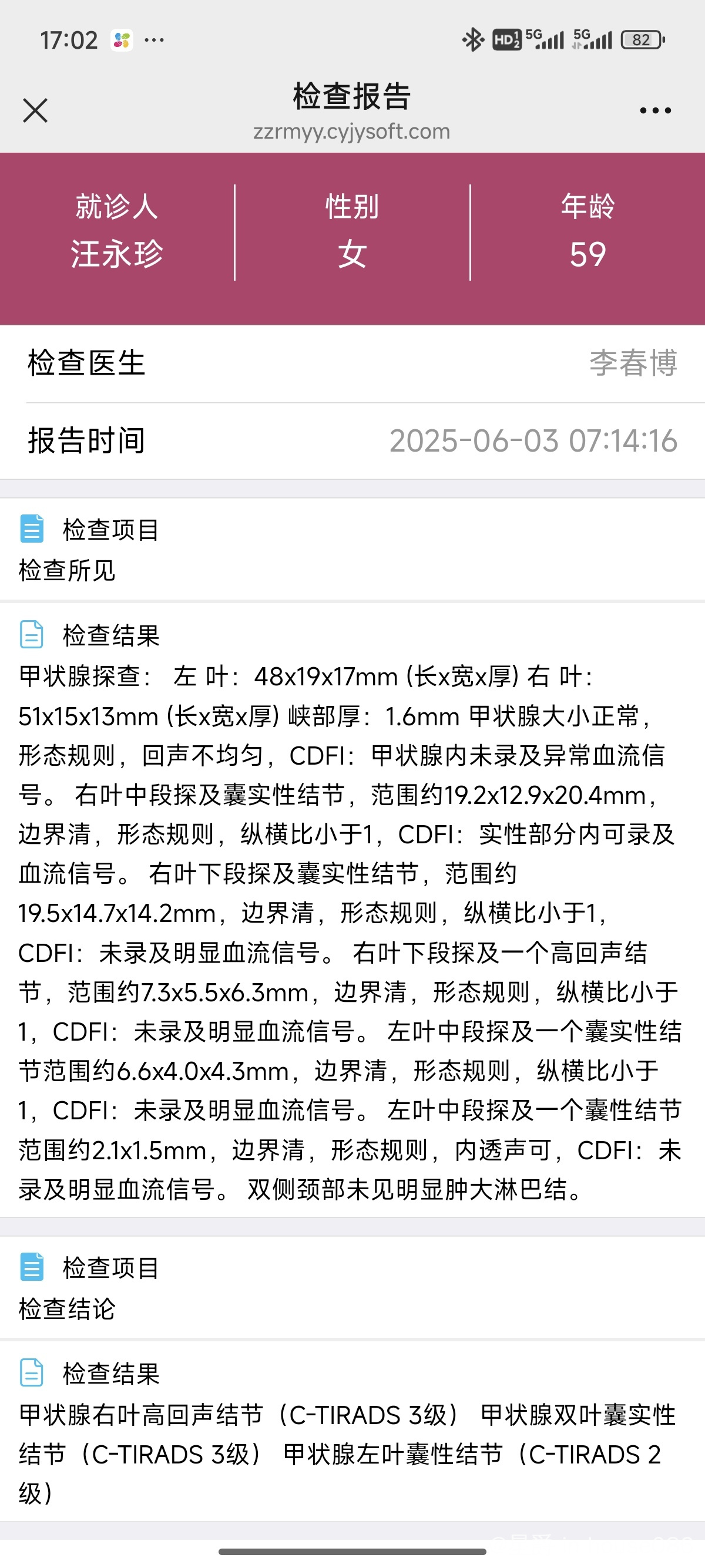
Task: Open the three-dot overflow menu
Action: coord(655,111)
